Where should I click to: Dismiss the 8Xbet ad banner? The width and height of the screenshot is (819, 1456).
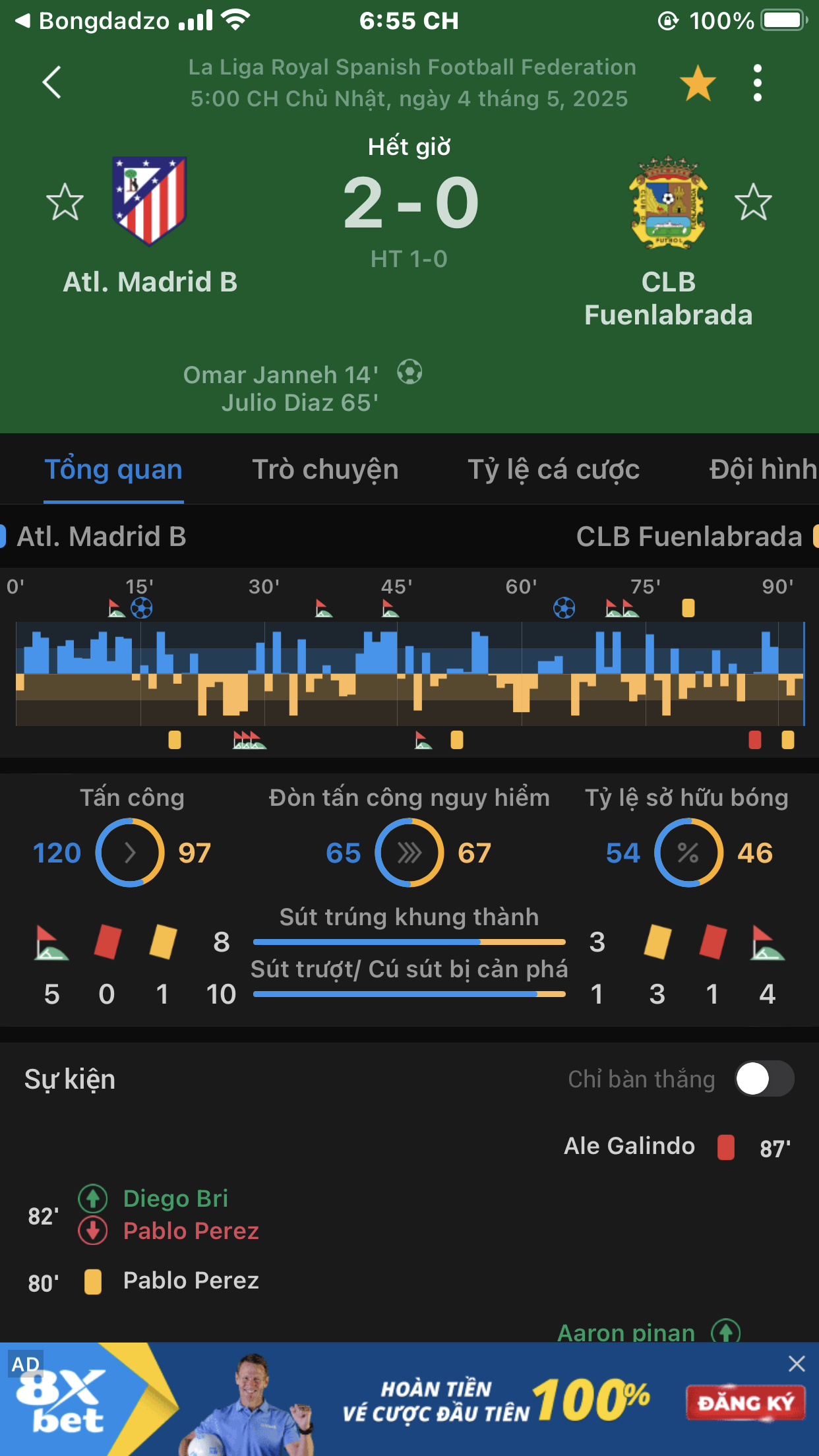797,1364
